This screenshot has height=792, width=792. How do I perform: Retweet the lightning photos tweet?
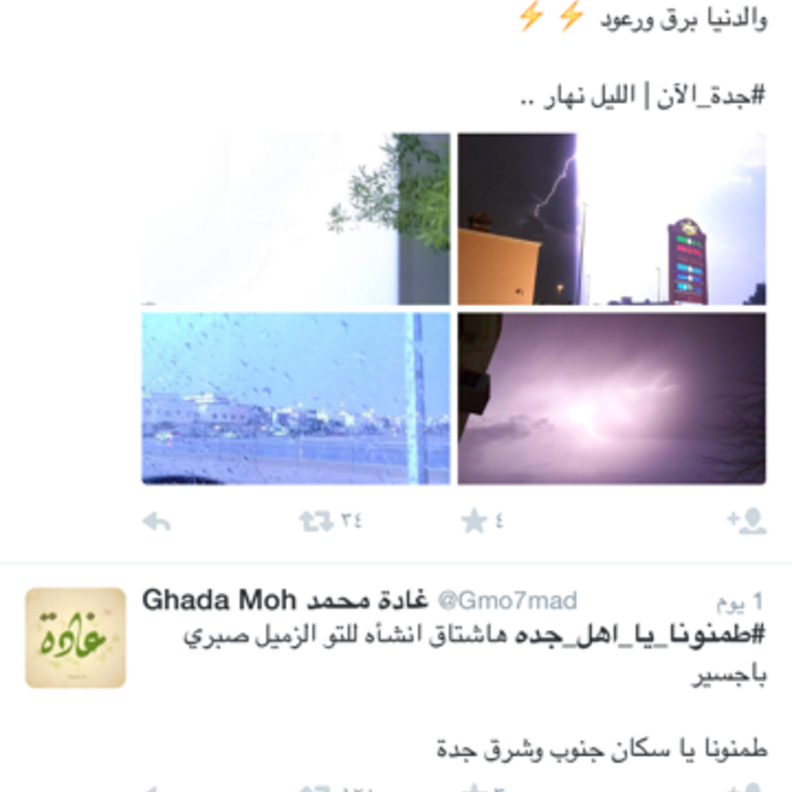click(x=316, y=521)
